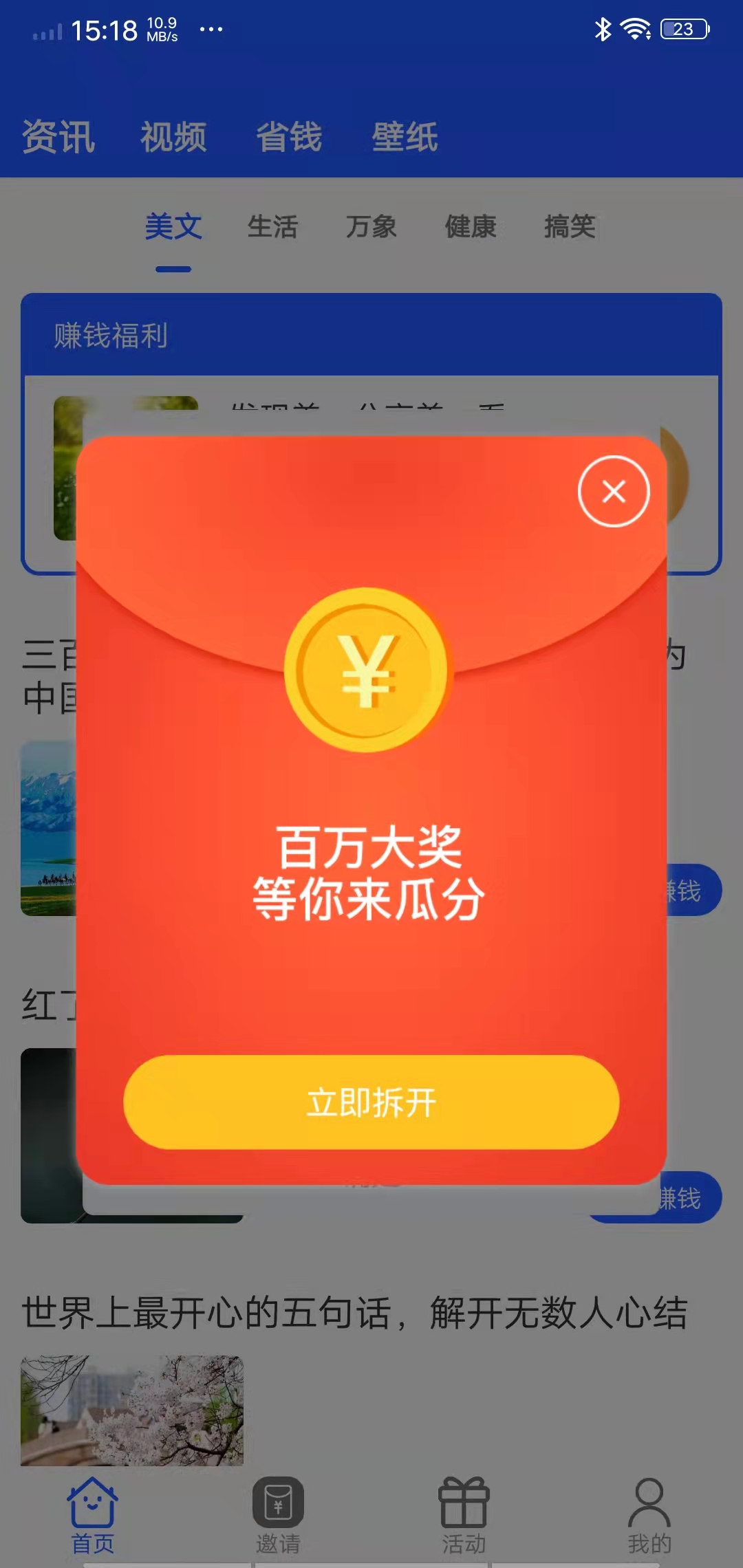Screen dimensions: 743x1568
Task: Open the 省钱 money-saving section
Action: click(289, 138)
